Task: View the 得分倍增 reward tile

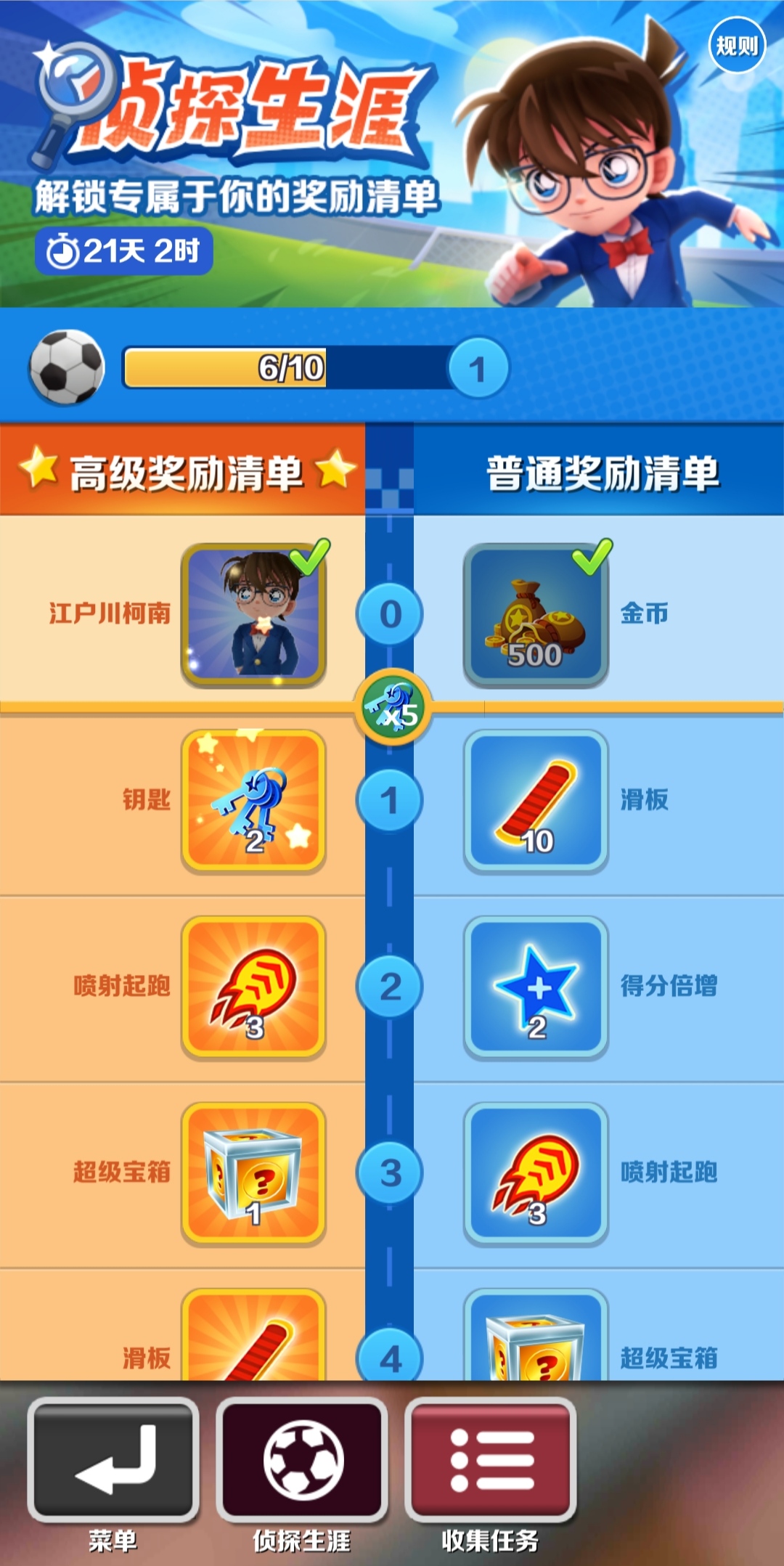Action: [536, 987]
